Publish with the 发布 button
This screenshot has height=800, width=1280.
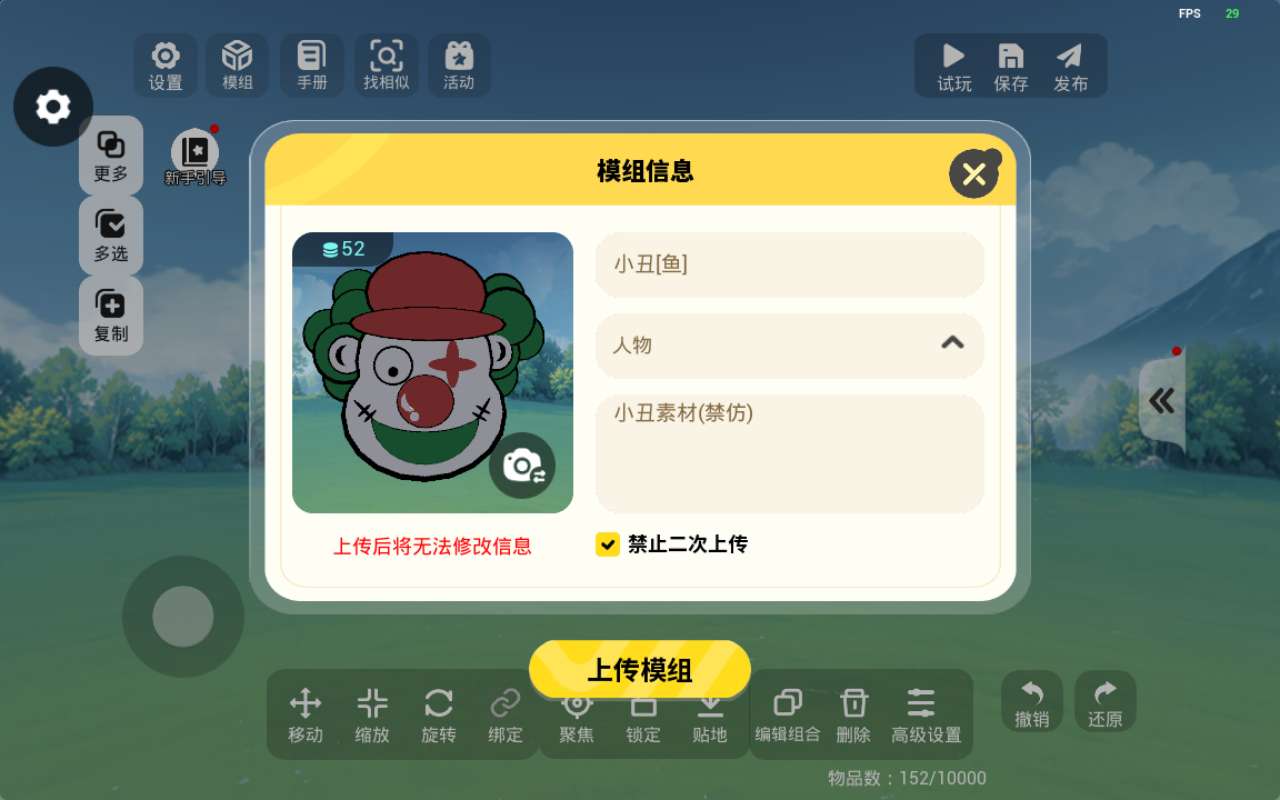[x=1070, y=67]
